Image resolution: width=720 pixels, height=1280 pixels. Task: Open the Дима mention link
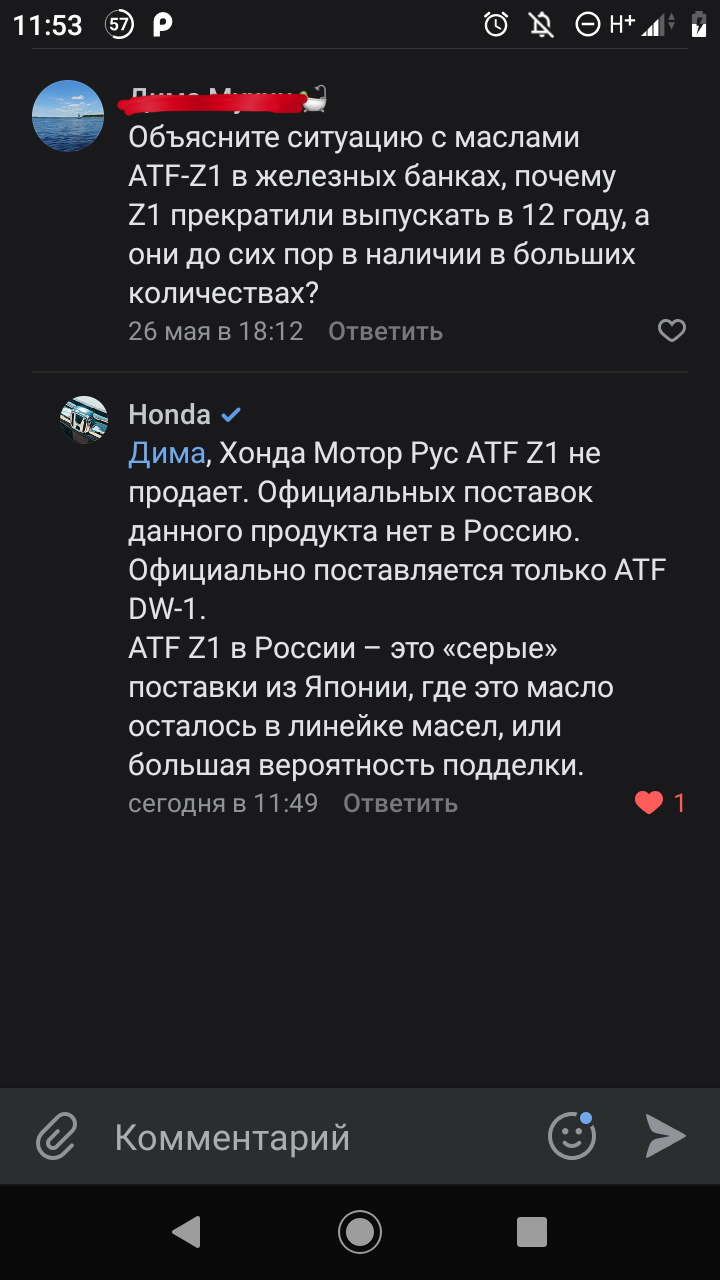pyautogui.click(x=166, y=453)
